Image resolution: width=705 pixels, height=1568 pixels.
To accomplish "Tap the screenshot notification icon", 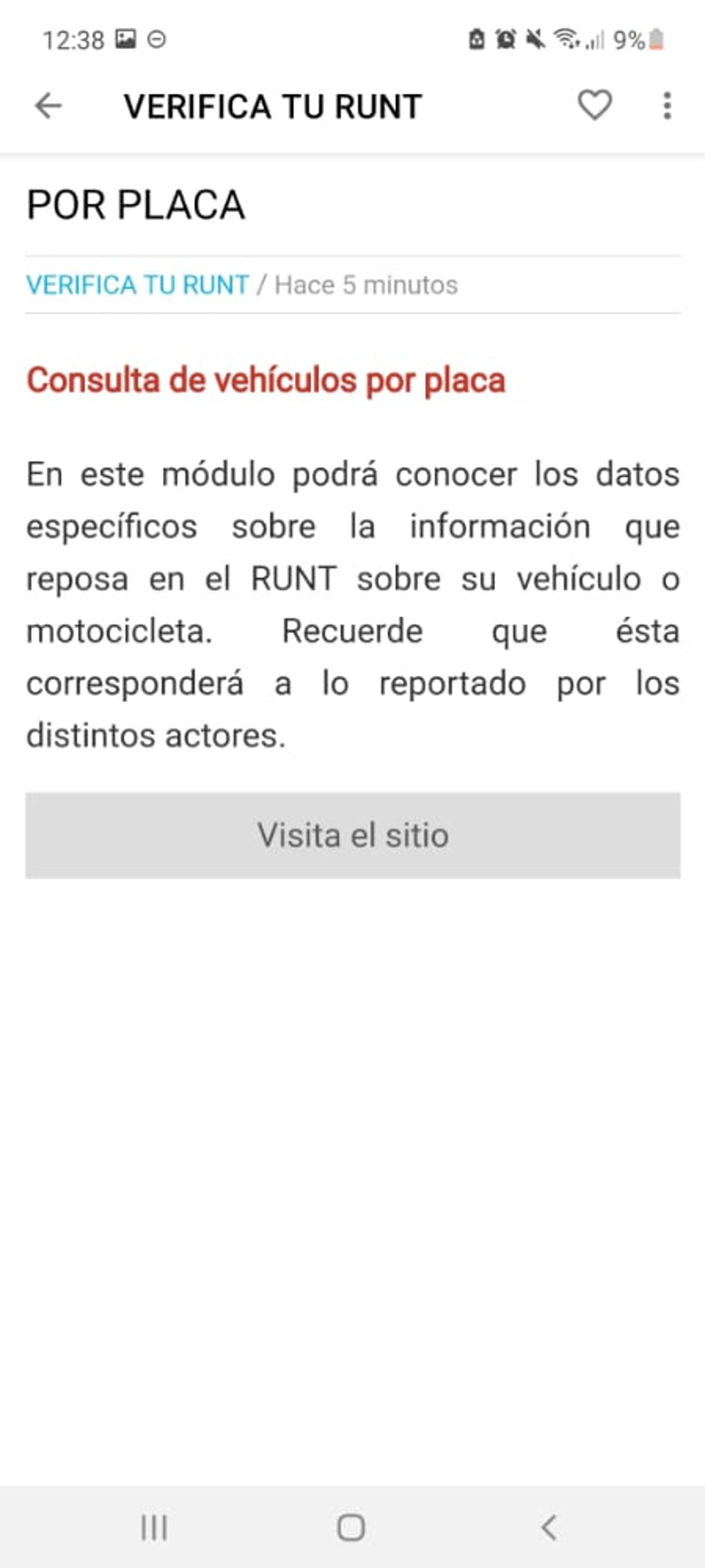I will pos(125,39).
